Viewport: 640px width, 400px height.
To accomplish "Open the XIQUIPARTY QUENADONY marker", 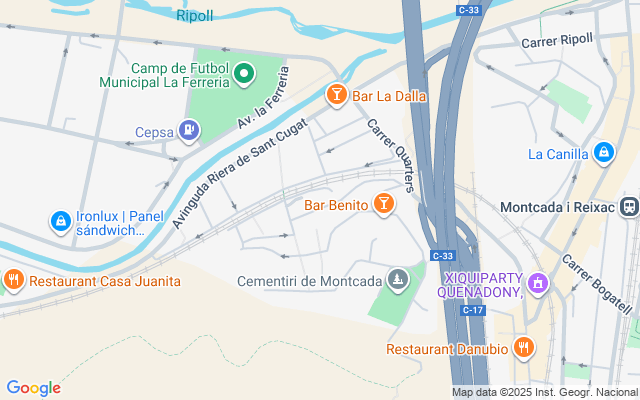I will pyautogui.click(x=538, y=285).
